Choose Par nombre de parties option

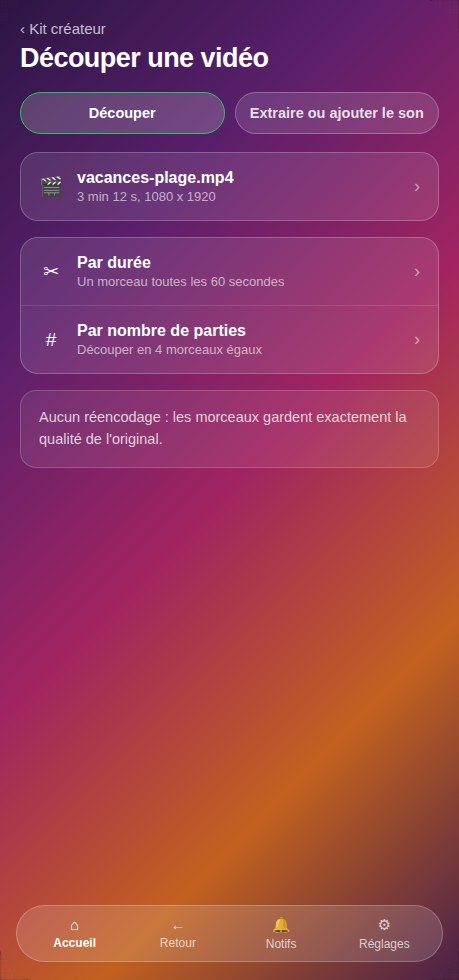[x=230, y=340]
